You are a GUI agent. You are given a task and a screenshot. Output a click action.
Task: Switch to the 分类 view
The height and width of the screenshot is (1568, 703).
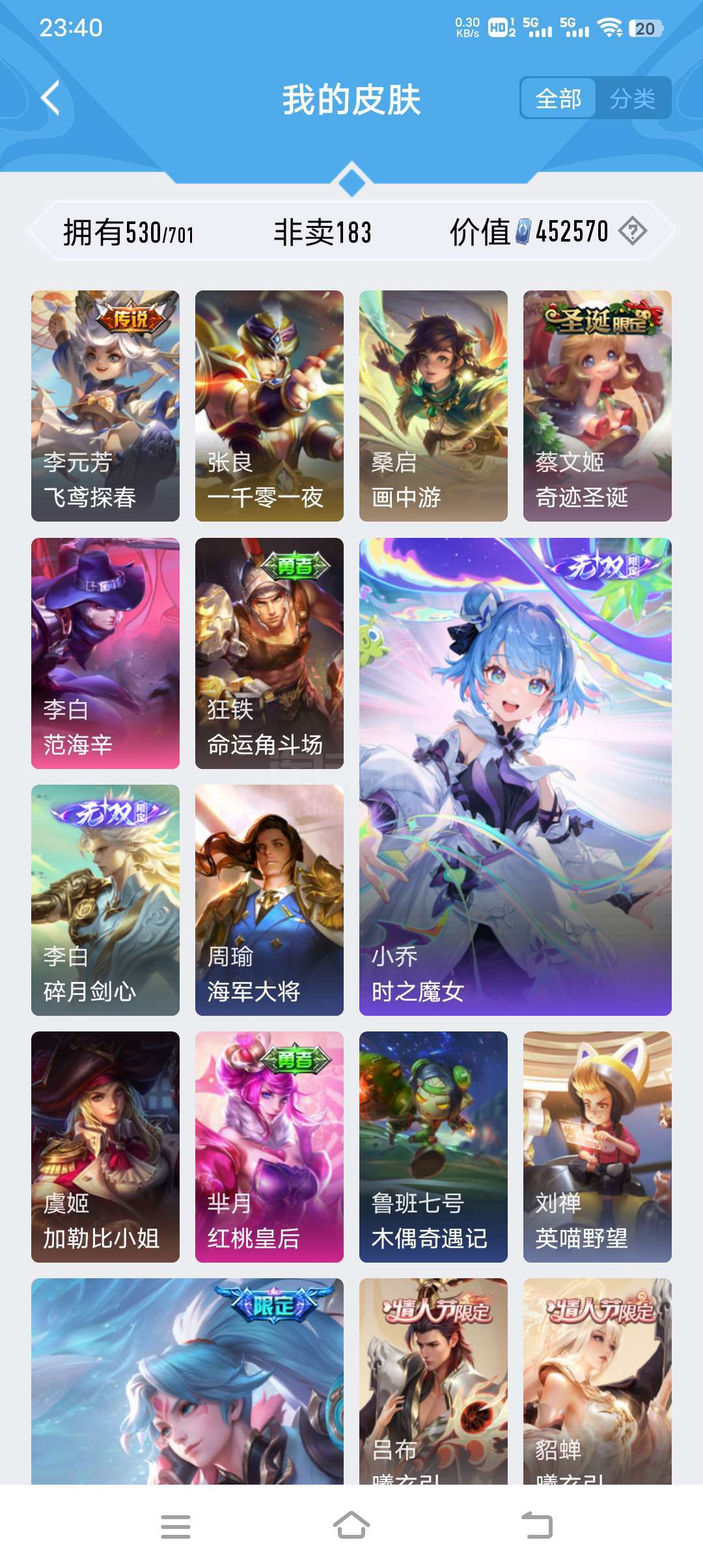click(632, 99)
